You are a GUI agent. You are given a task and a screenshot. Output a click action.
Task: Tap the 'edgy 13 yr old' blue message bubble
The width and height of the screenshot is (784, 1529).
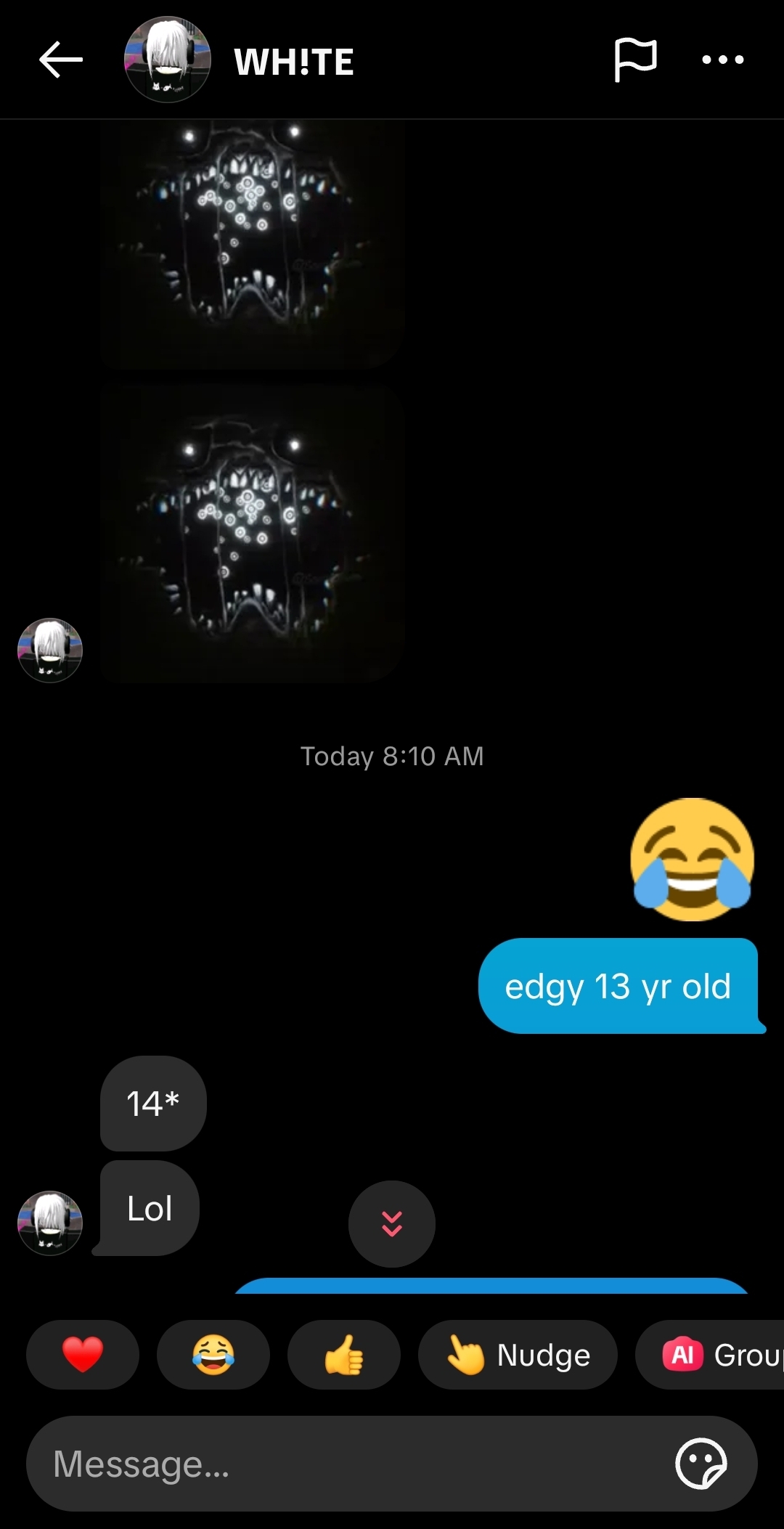pyautogui.click(x=621, y=986)
